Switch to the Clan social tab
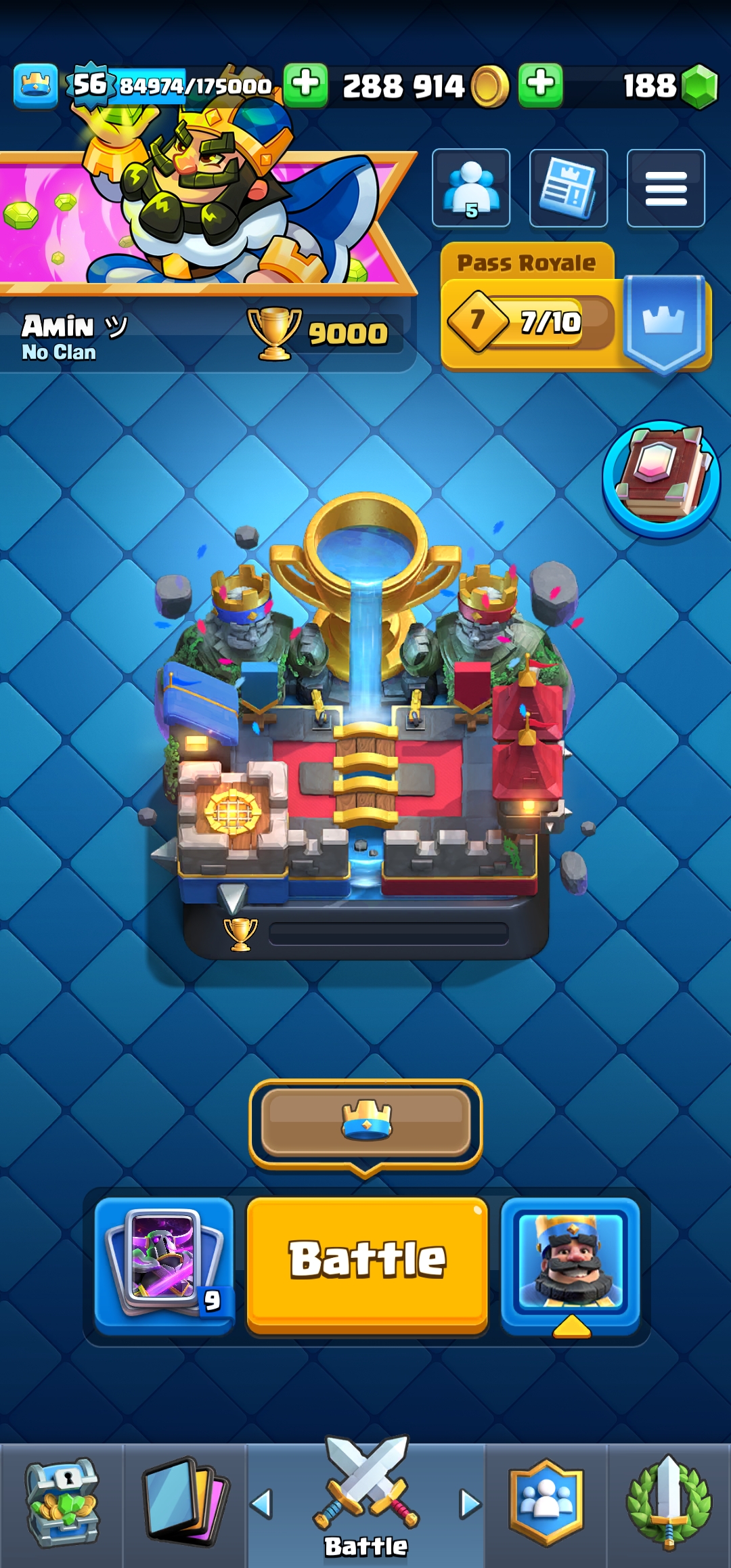The image size is (731, 1568). click(546, 1504)
